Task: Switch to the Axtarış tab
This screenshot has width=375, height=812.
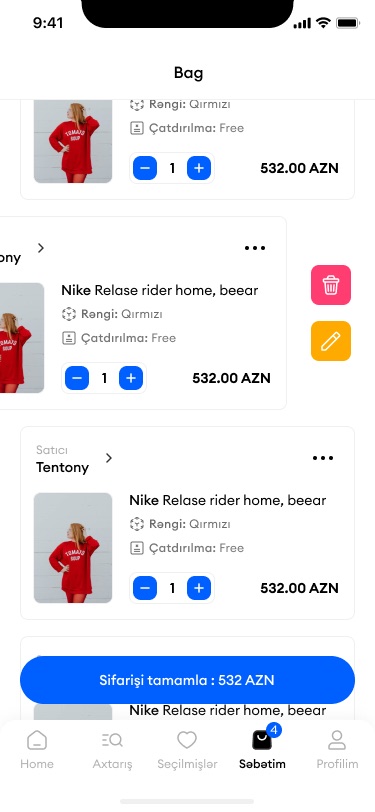Action: coord(112,749)
